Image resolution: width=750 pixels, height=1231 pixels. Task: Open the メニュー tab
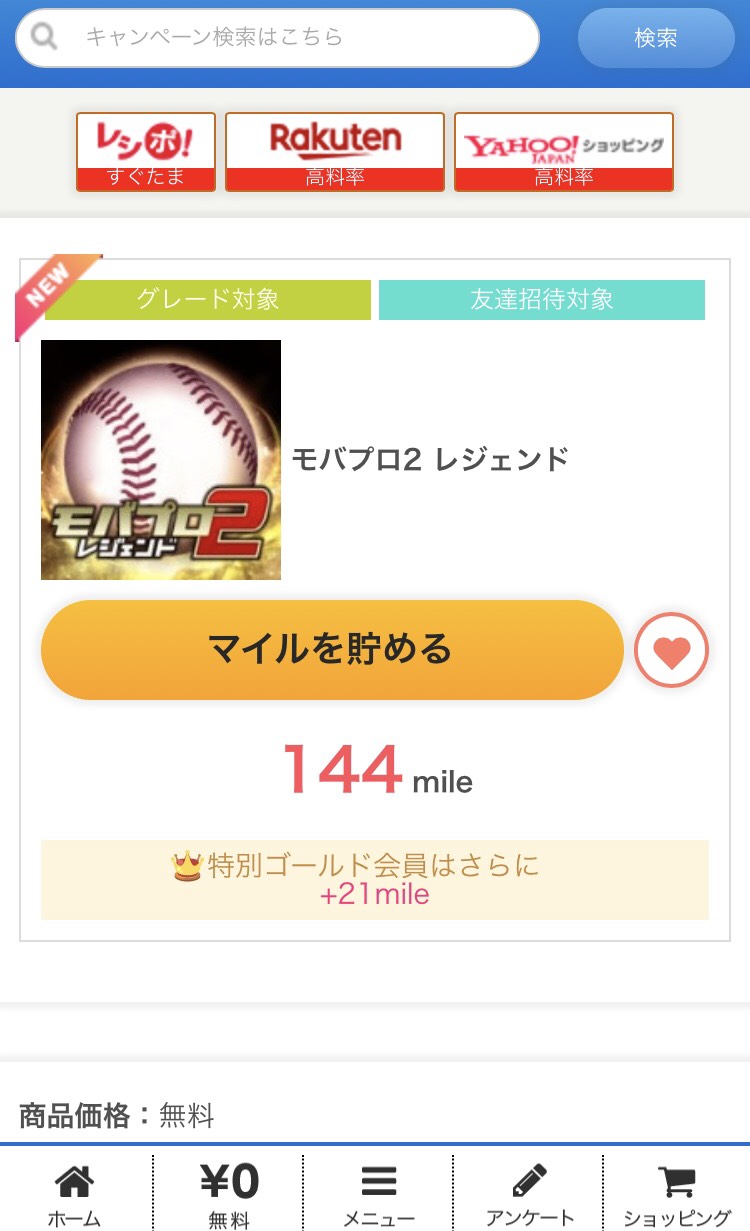coord(379,1193)
